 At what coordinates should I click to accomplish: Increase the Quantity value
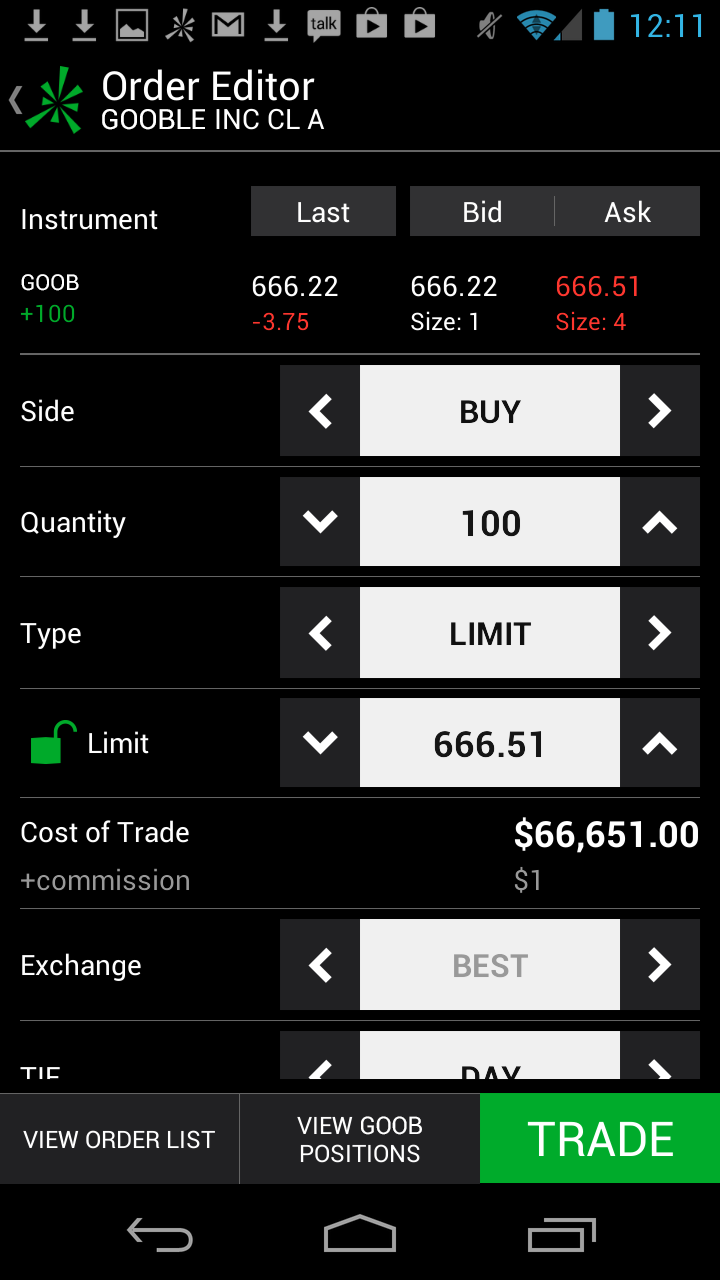click(x=659, y=522)
